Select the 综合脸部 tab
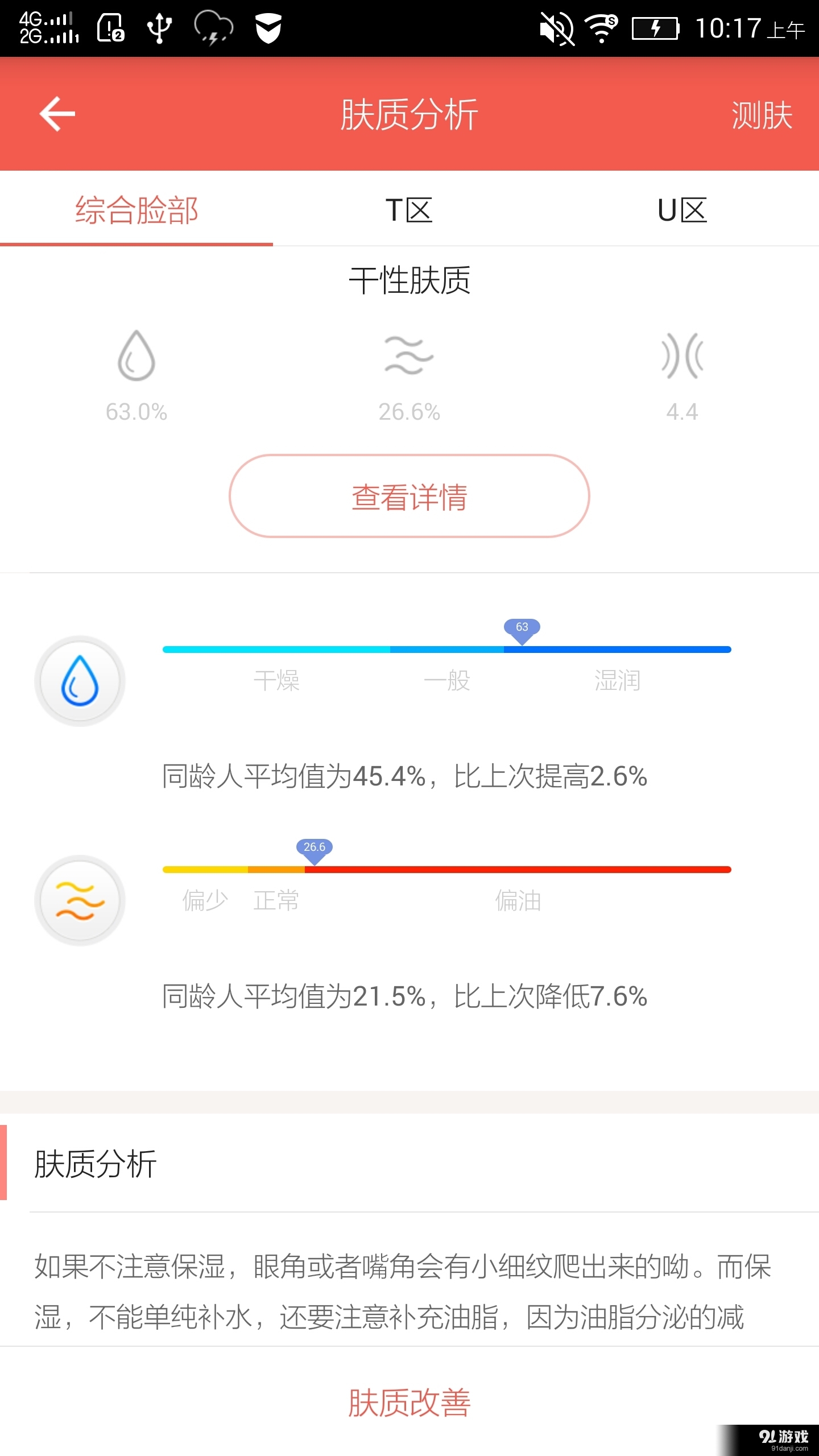Viewport: 819px width, 1456px height. (x=136, y=209)
